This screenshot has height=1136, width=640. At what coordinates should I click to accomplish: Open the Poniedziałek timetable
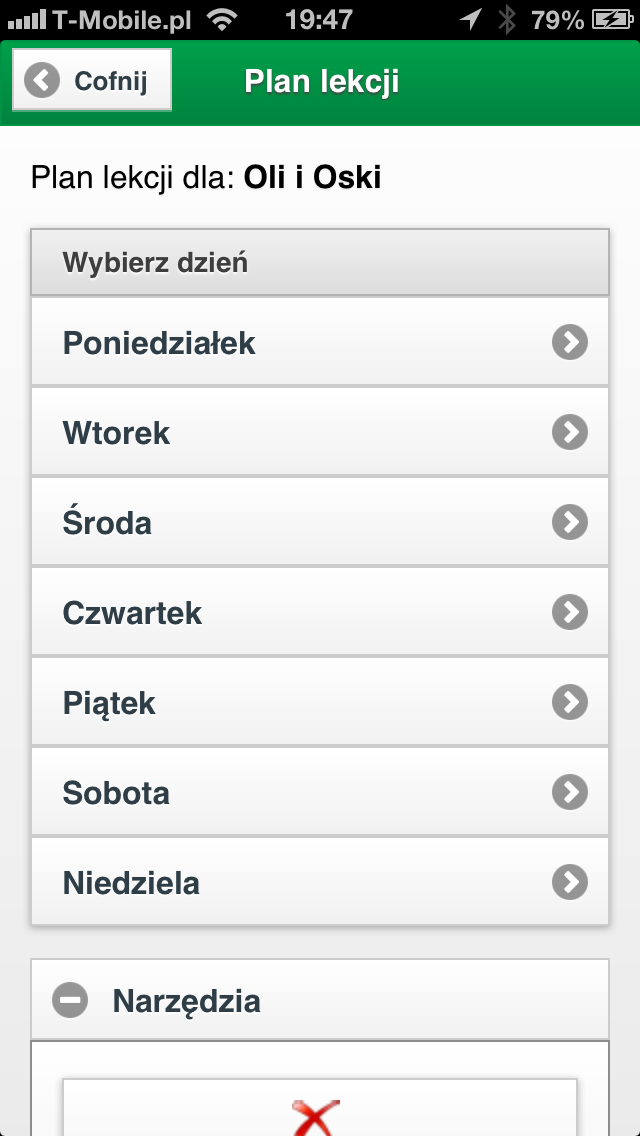pyautogui.click(x=320, y=342)
